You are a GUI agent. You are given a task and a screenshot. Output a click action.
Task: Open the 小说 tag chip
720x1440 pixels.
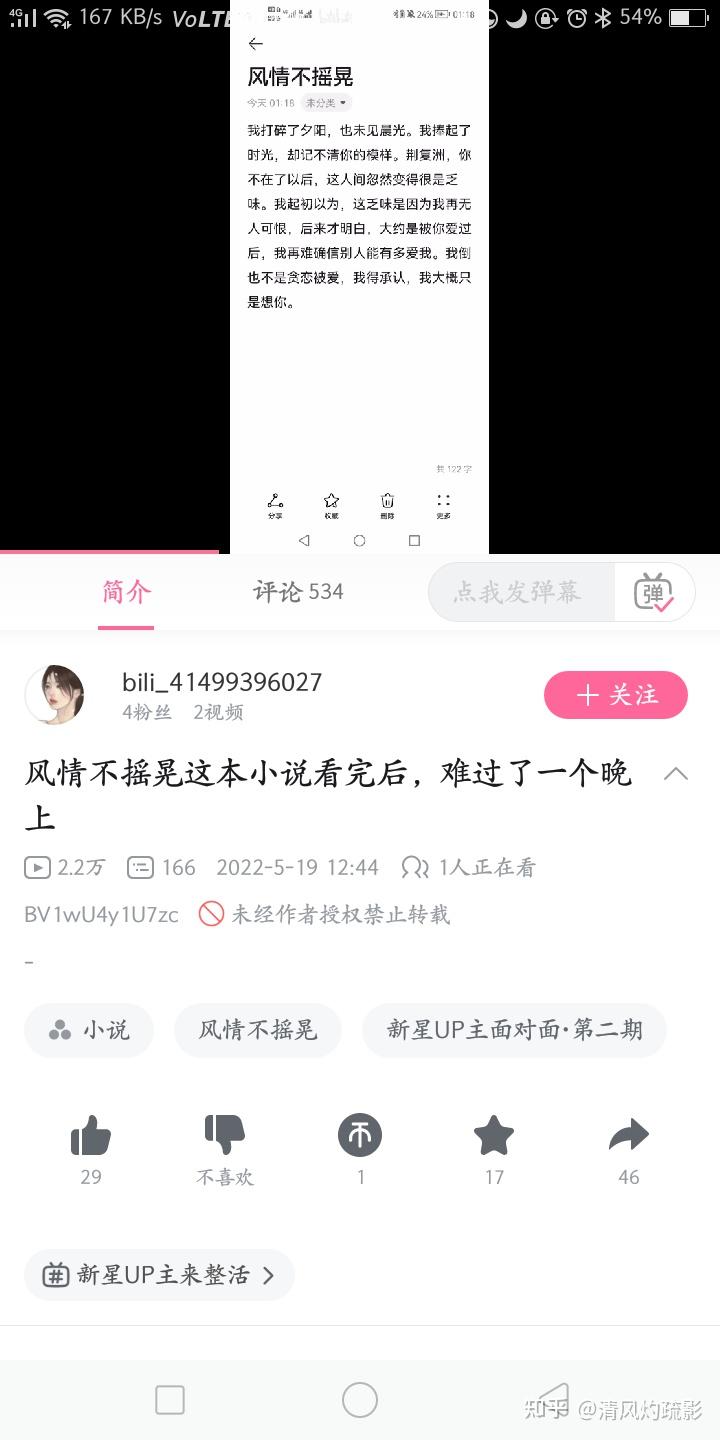89,1030
